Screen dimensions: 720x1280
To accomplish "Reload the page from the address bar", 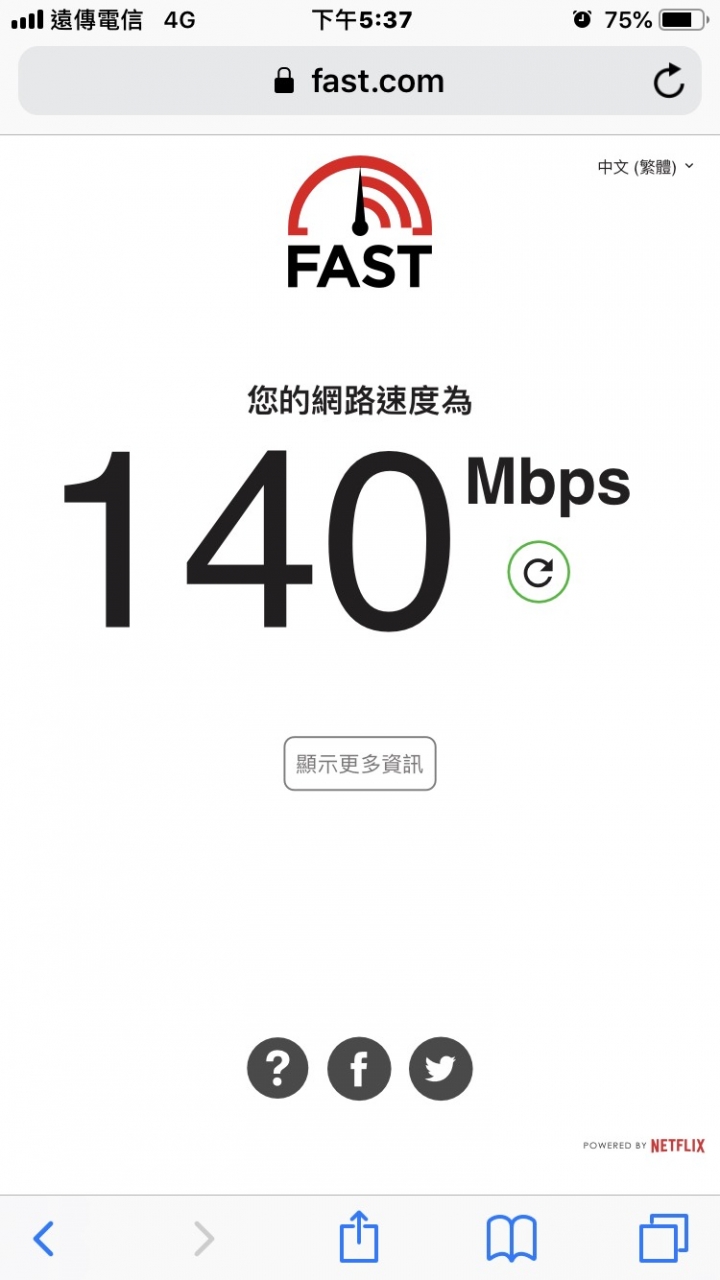I will click(x=668, y=81).
